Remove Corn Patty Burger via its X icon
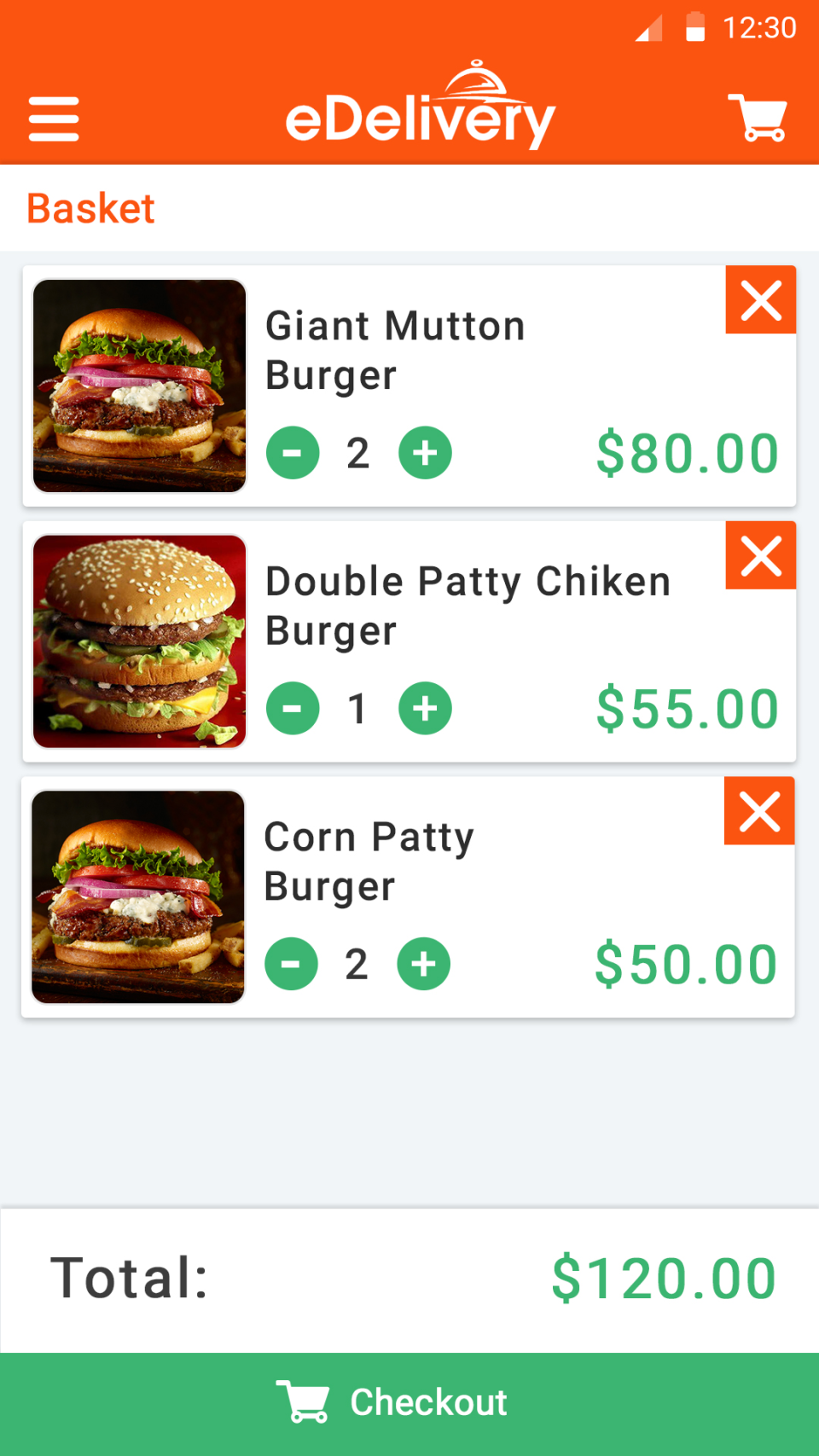The height and width of the screenshot is (1456, 819). click(x=758, y=810)
